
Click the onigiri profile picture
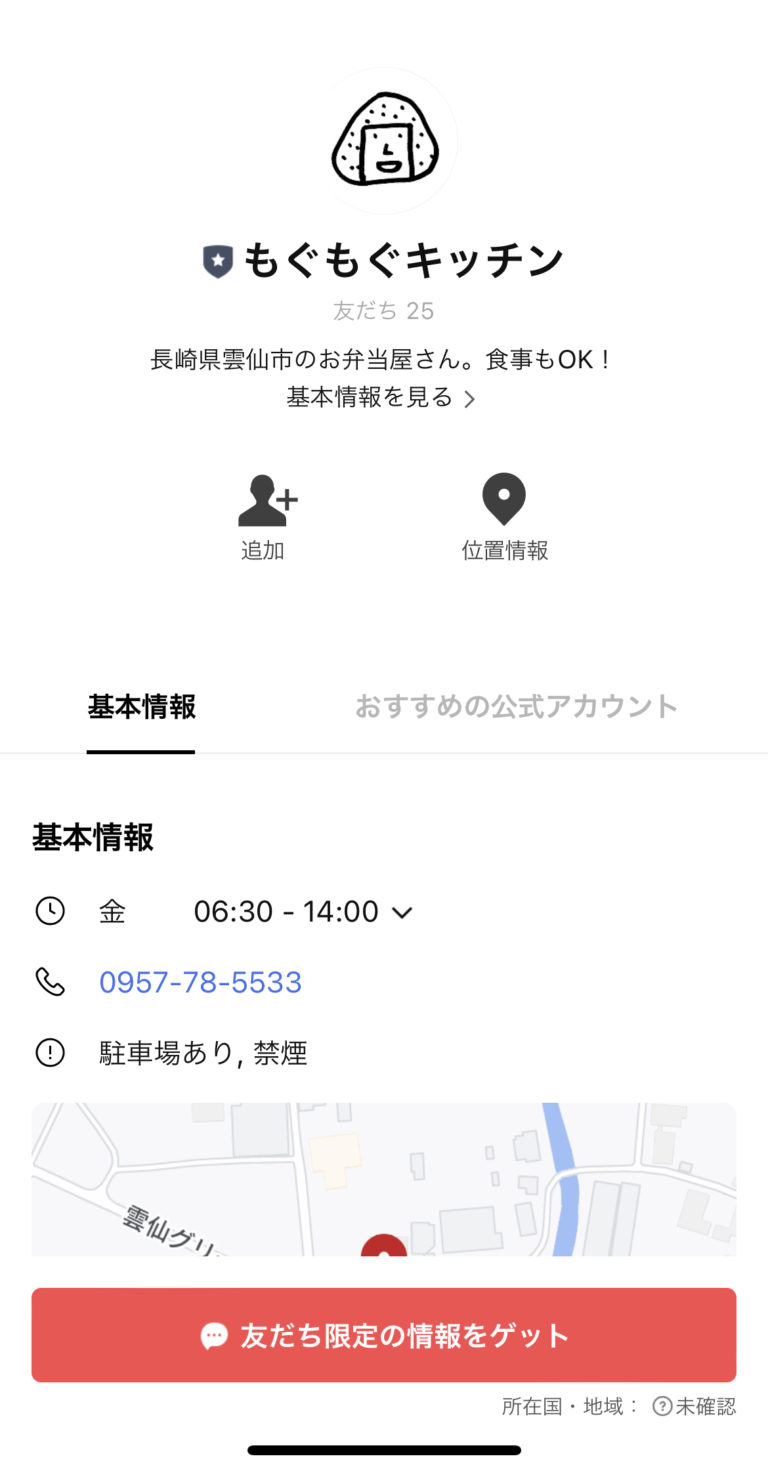[384, 141]
